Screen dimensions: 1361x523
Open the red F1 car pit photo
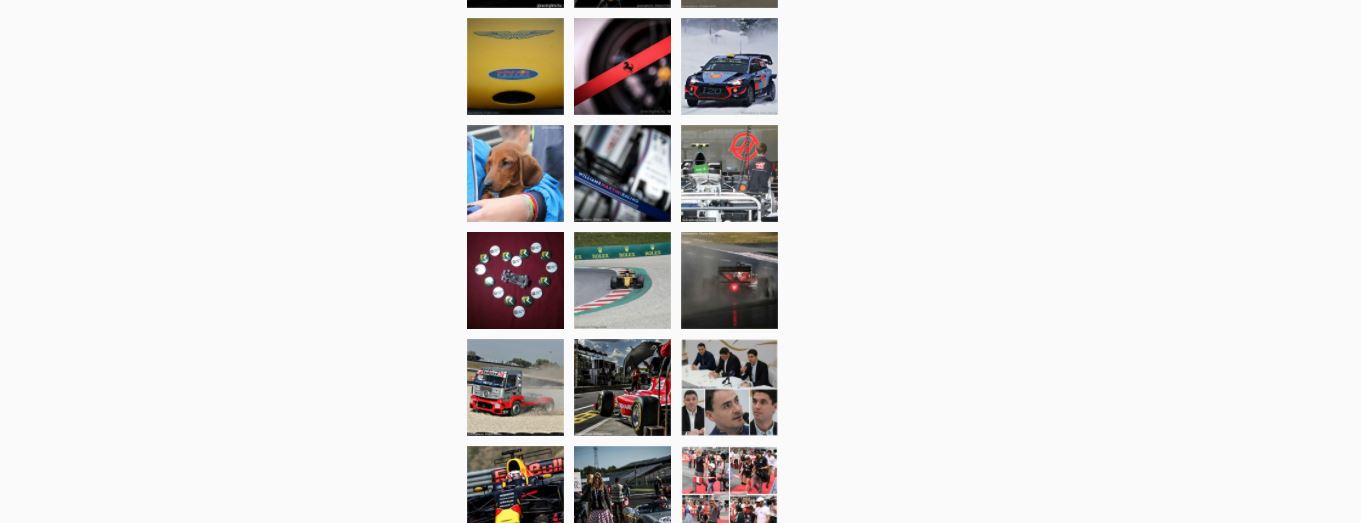click(622, 387)
